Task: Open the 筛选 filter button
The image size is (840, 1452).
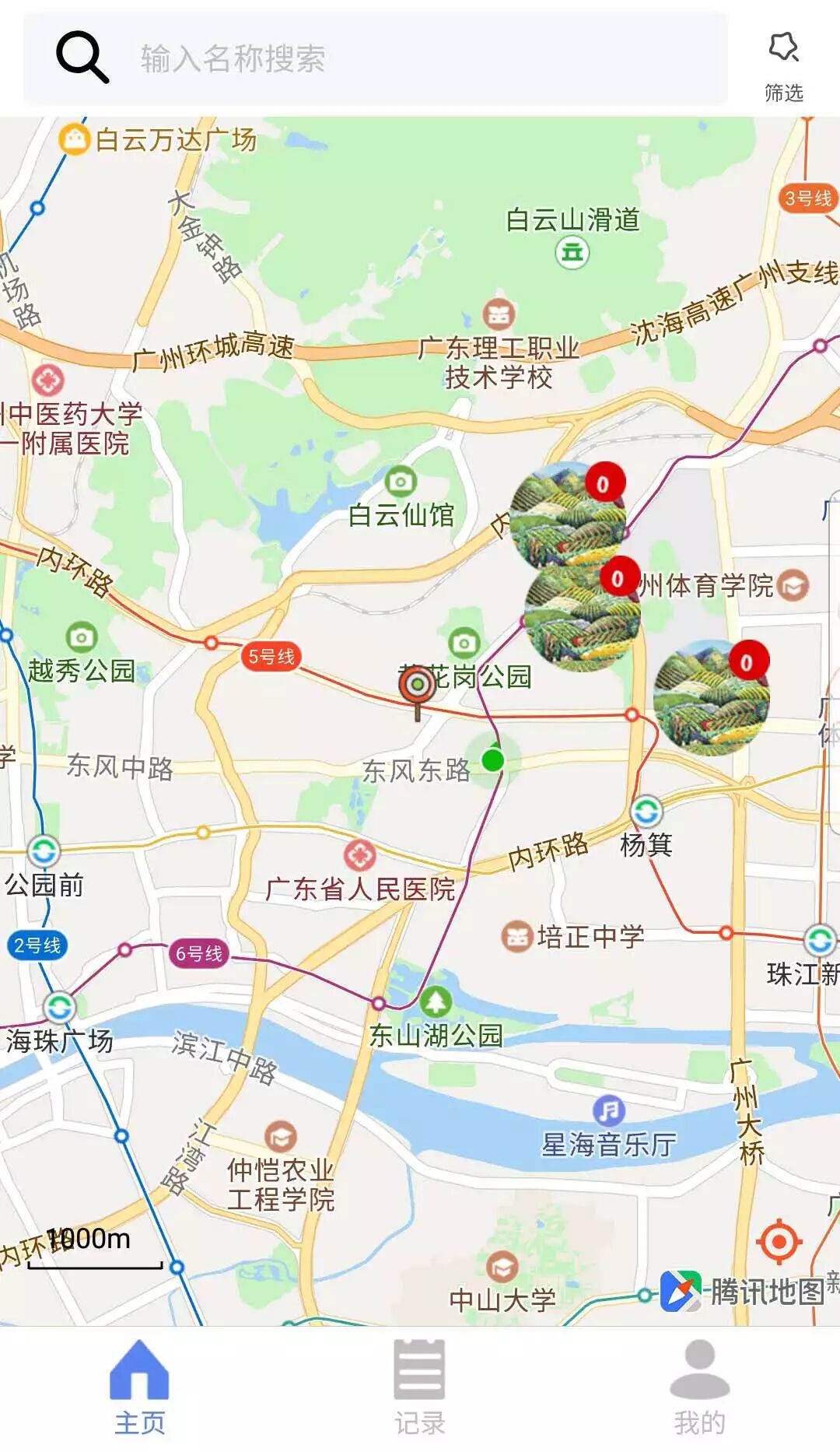Action: 783,66
